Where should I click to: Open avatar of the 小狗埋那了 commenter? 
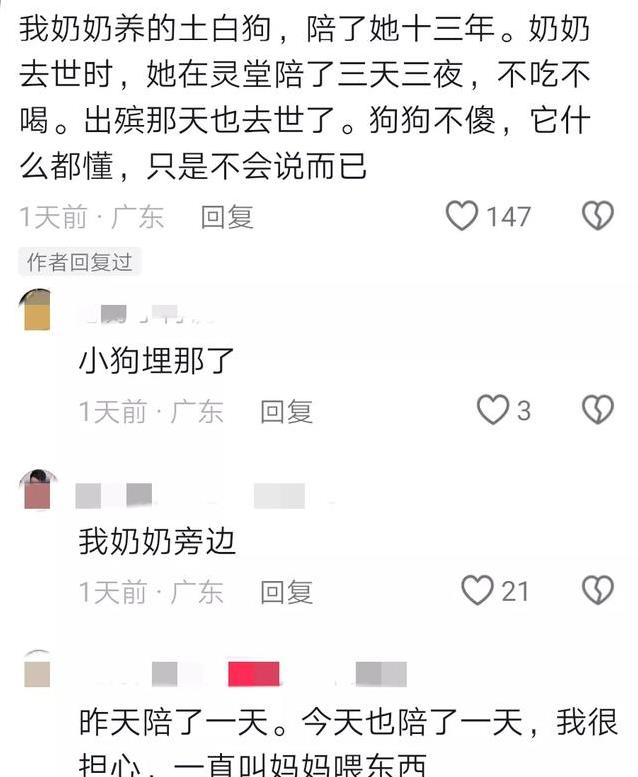pyautogui.click(x=37, y=311)
